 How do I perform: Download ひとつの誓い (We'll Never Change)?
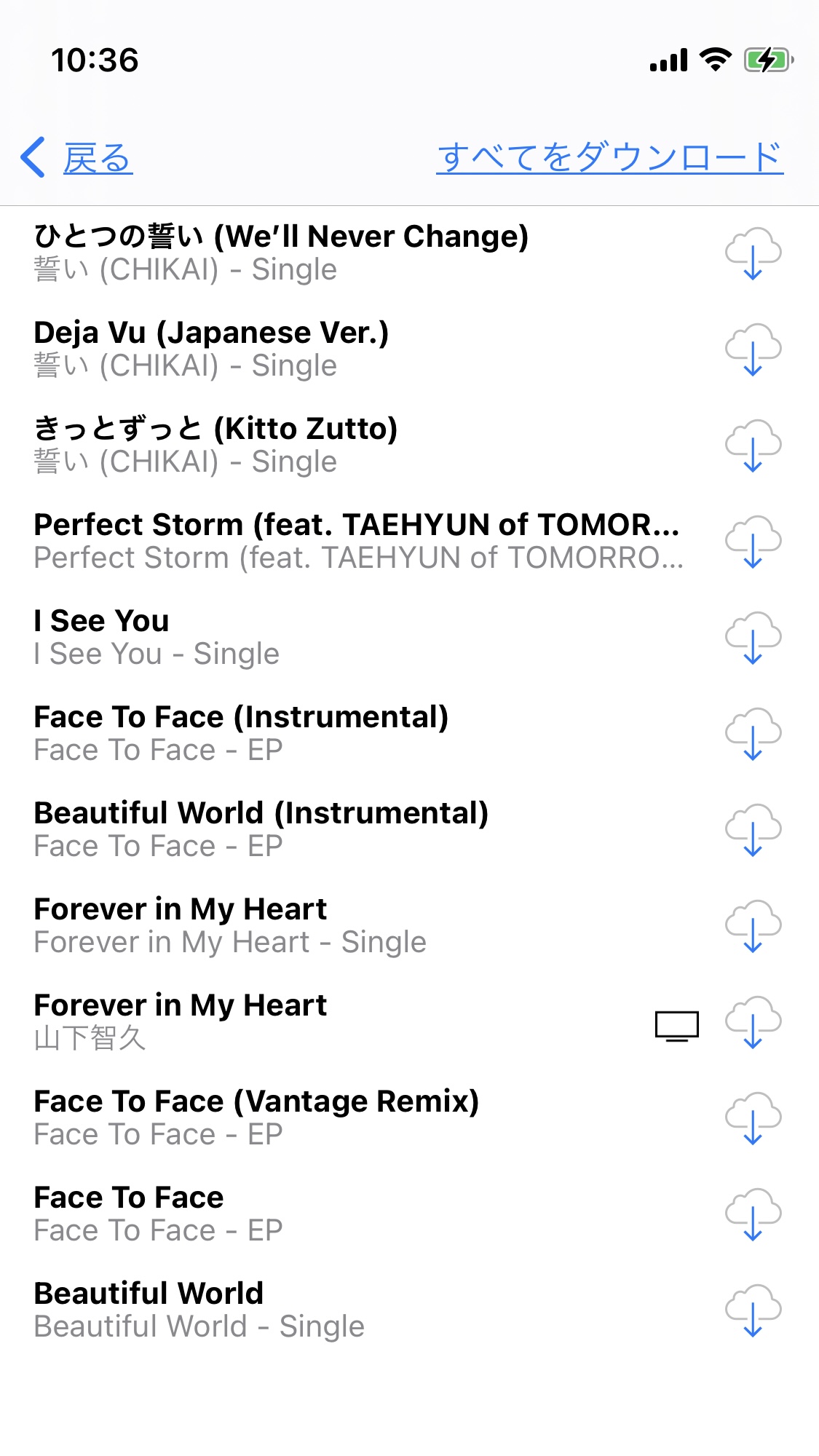point(753,253)
